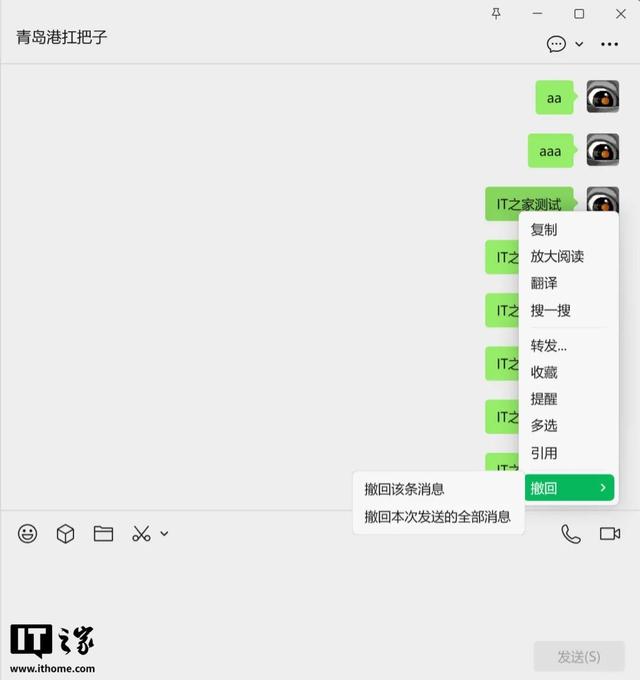Set a reminder with 提醒

pos(544,399)
